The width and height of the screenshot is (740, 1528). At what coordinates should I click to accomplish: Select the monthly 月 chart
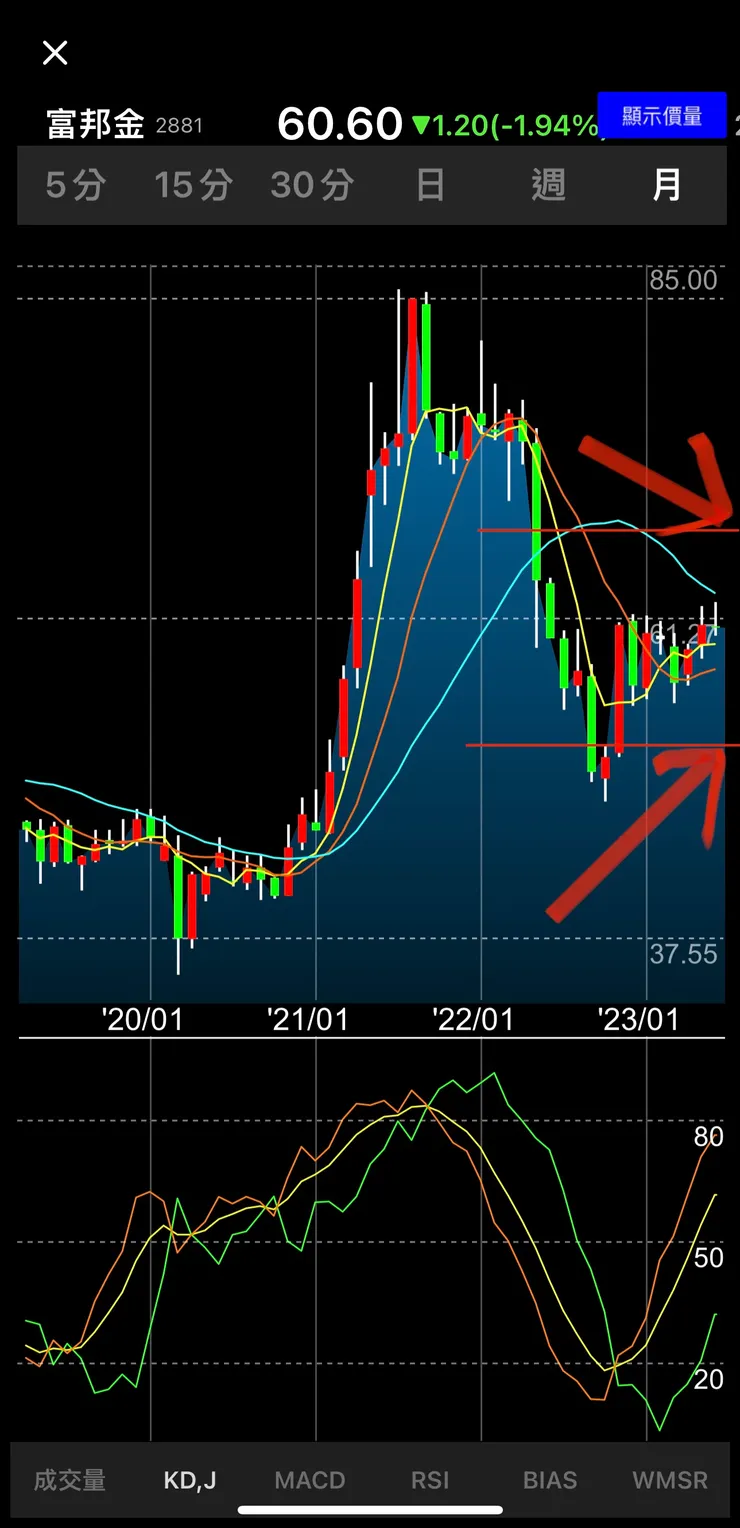tap(667, 185)
